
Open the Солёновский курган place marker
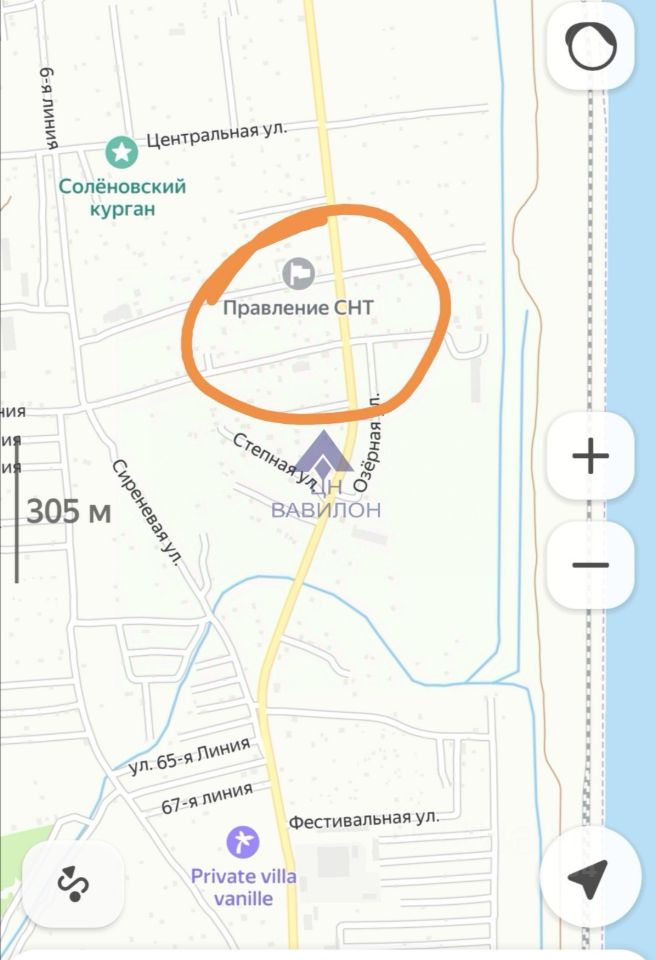(x=122, y=153)
